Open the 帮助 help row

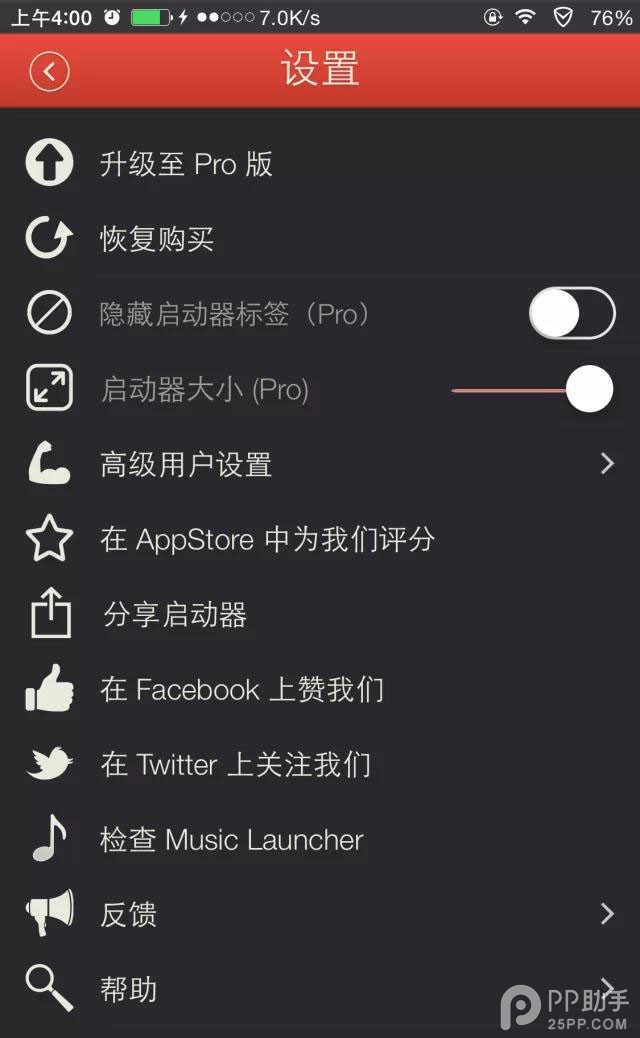tap(128, 990)
